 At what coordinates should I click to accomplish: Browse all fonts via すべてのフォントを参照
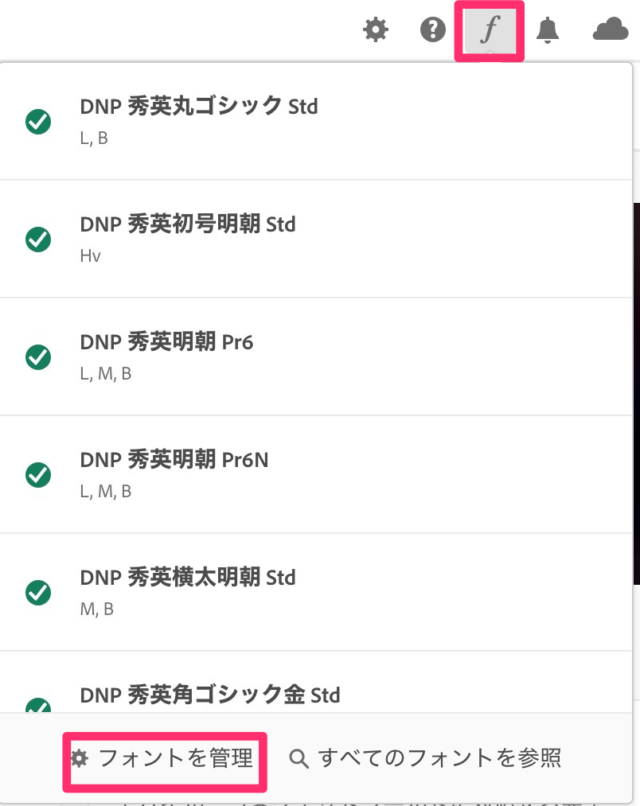pos(424,758)
